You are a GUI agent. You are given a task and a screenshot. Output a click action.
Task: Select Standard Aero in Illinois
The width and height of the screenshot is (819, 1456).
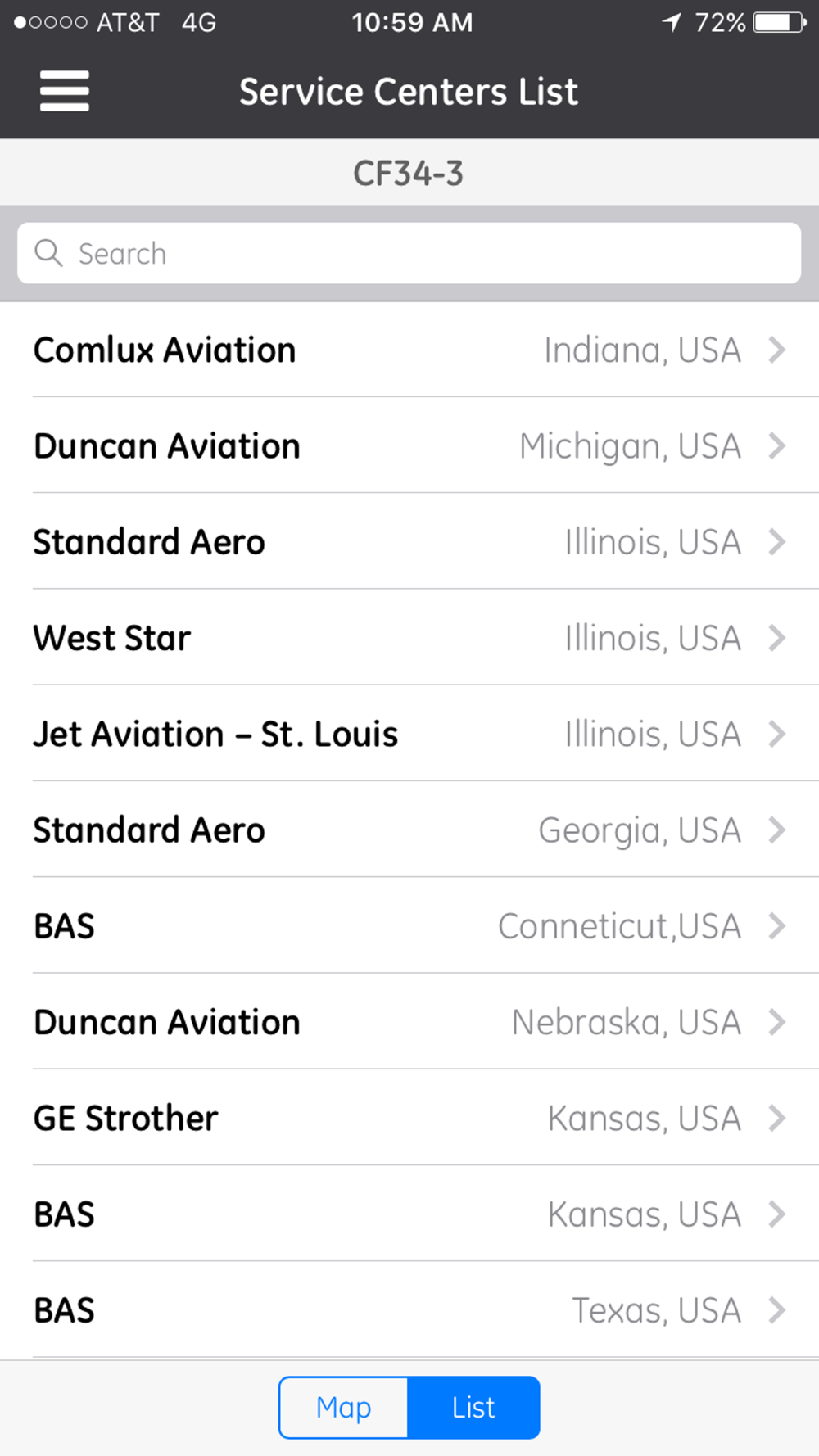(409, 541)
